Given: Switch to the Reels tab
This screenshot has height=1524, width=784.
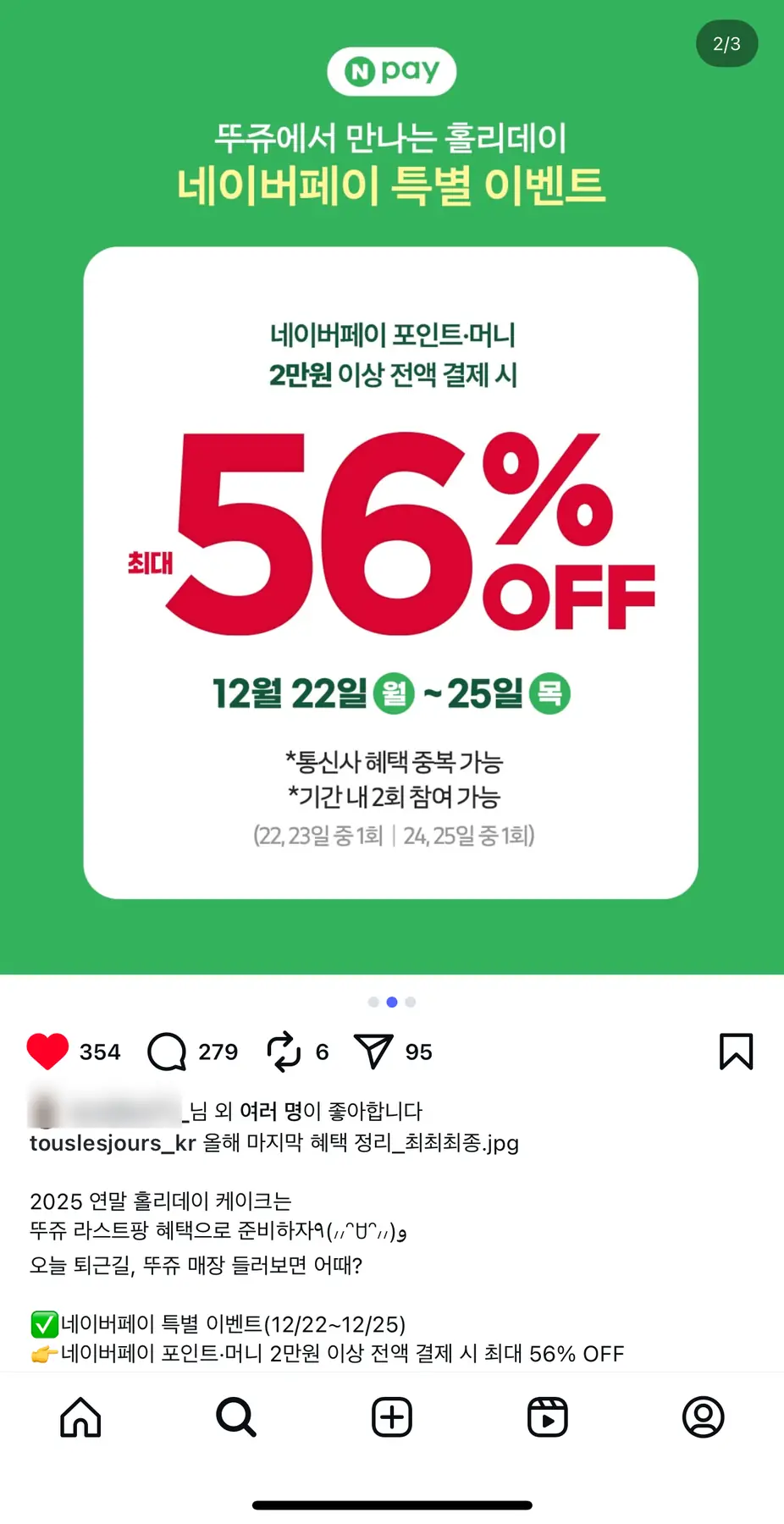Looking at the screenshot, I should [x=548, y=1417].
